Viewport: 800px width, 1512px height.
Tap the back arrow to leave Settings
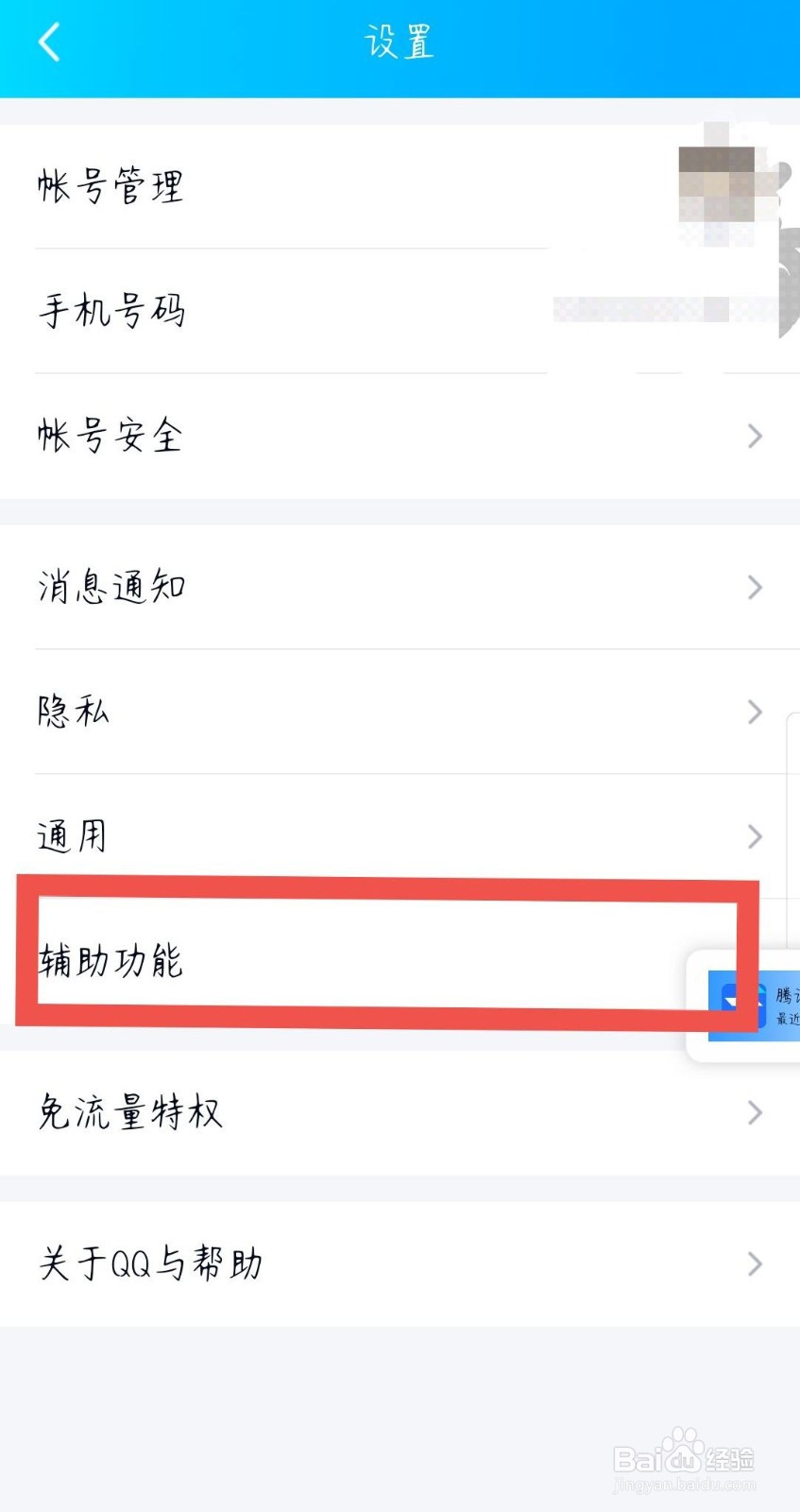click(49, 42)
